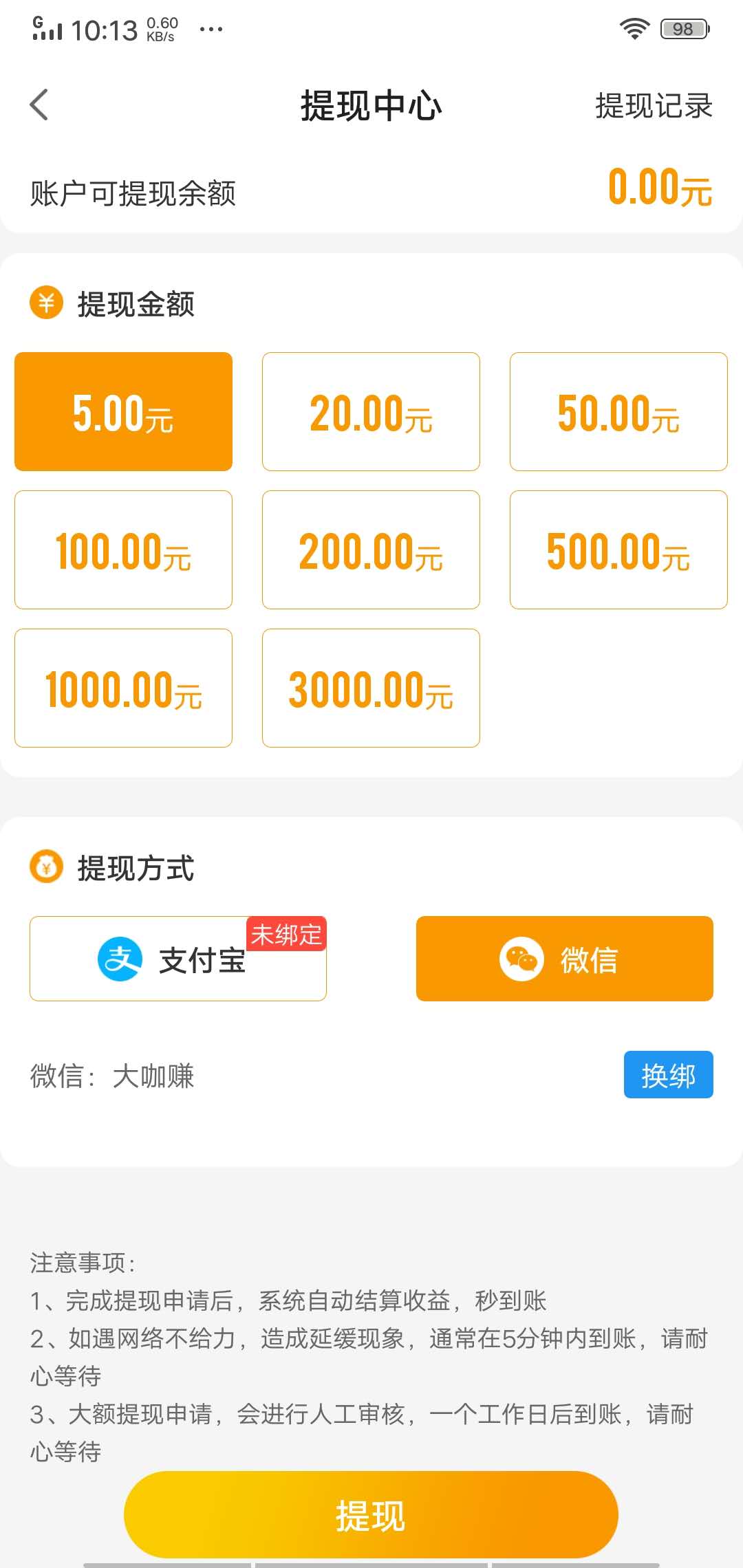Switch payment method to 支付宝

click(177, 958)
